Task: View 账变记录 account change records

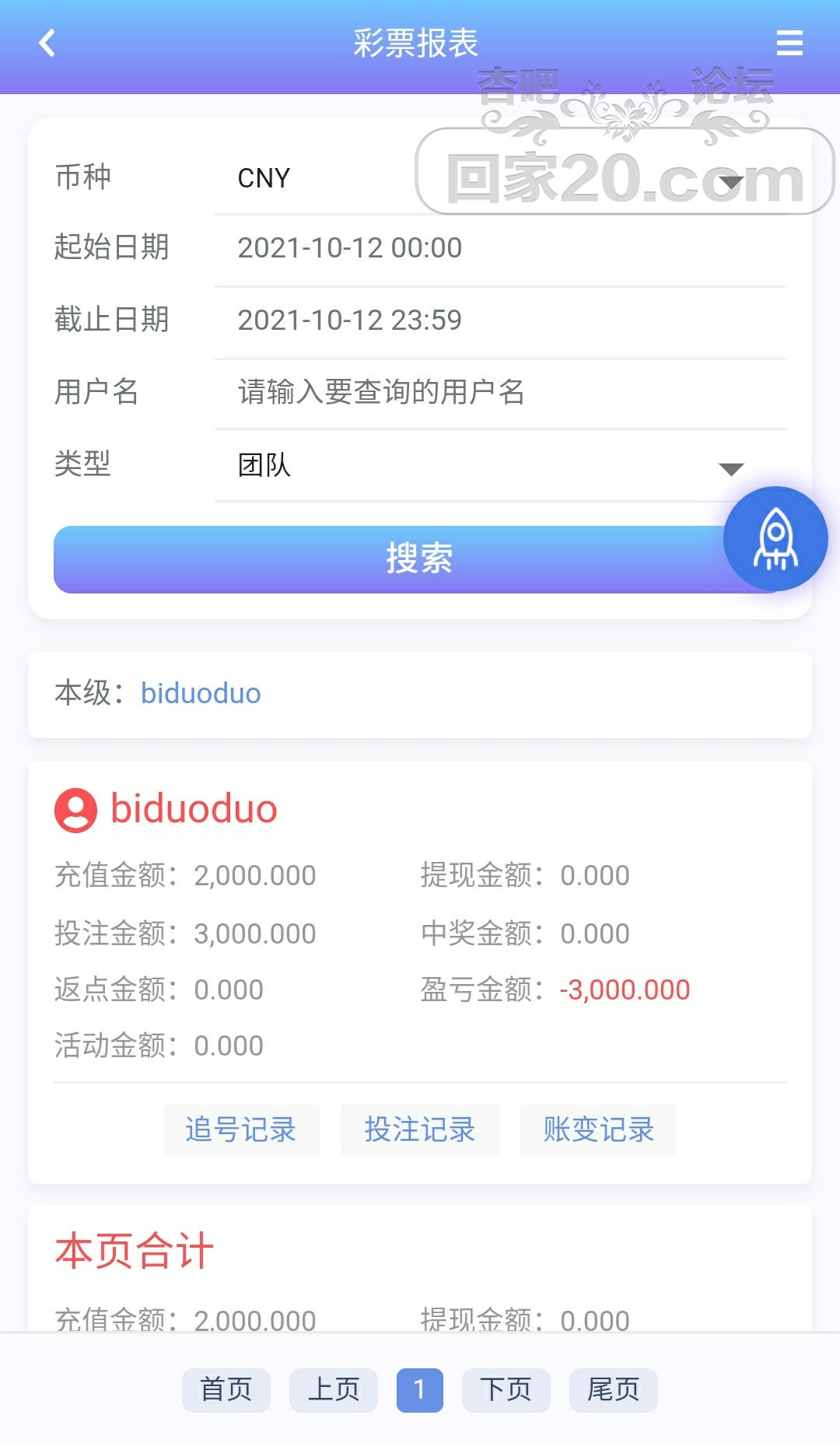Action: 598,1130
